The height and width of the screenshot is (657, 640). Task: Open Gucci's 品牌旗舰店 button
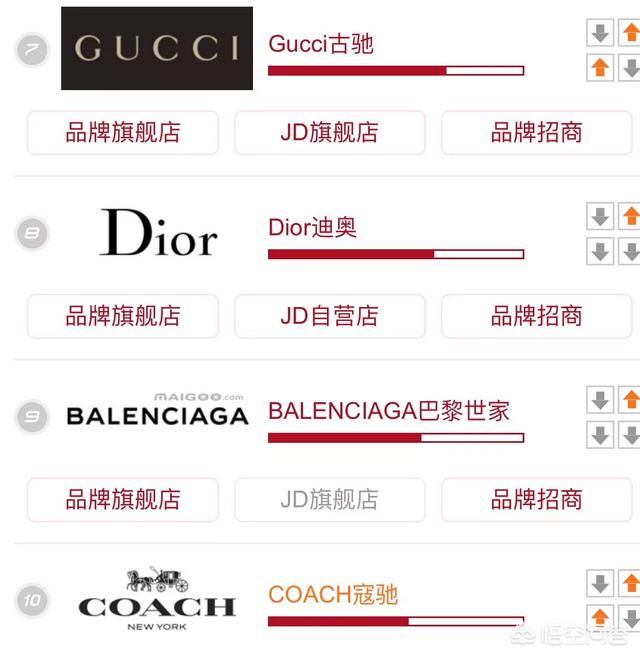[x=123, y=133]
